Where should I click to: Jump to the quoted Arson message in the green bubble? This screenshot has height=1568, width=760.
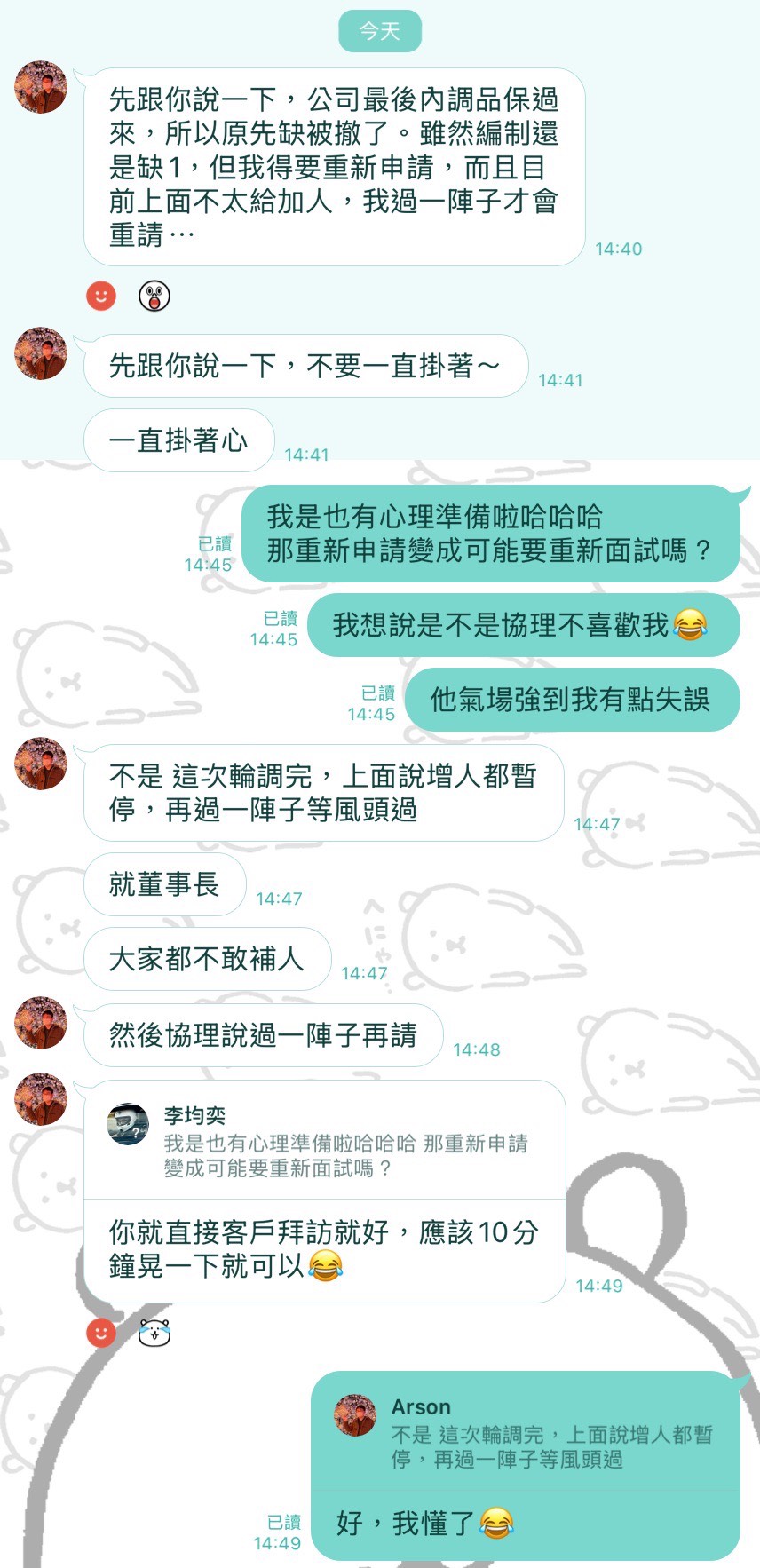pyautogui.click(x=526, y=1433)
